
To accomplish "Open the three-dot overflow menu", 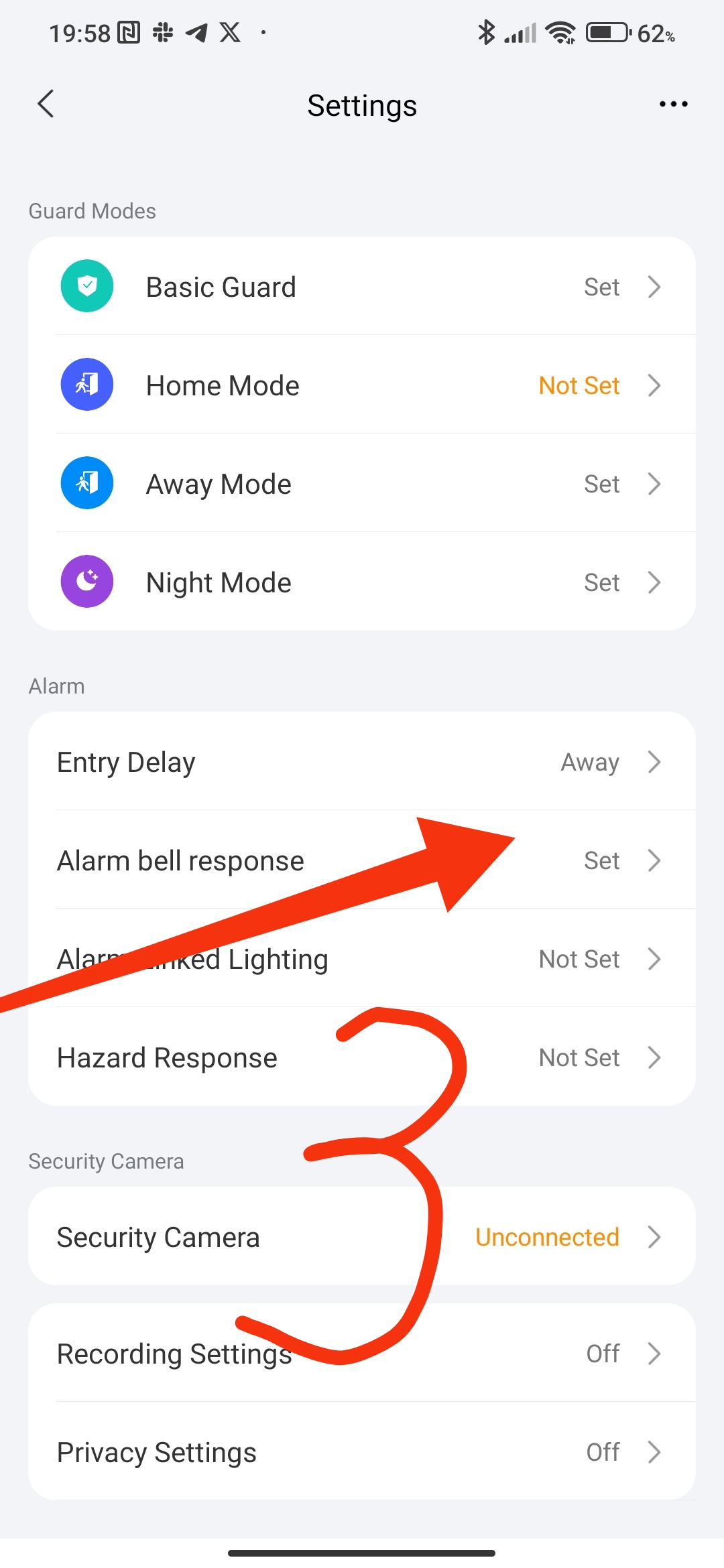I will tap(673, 104).
